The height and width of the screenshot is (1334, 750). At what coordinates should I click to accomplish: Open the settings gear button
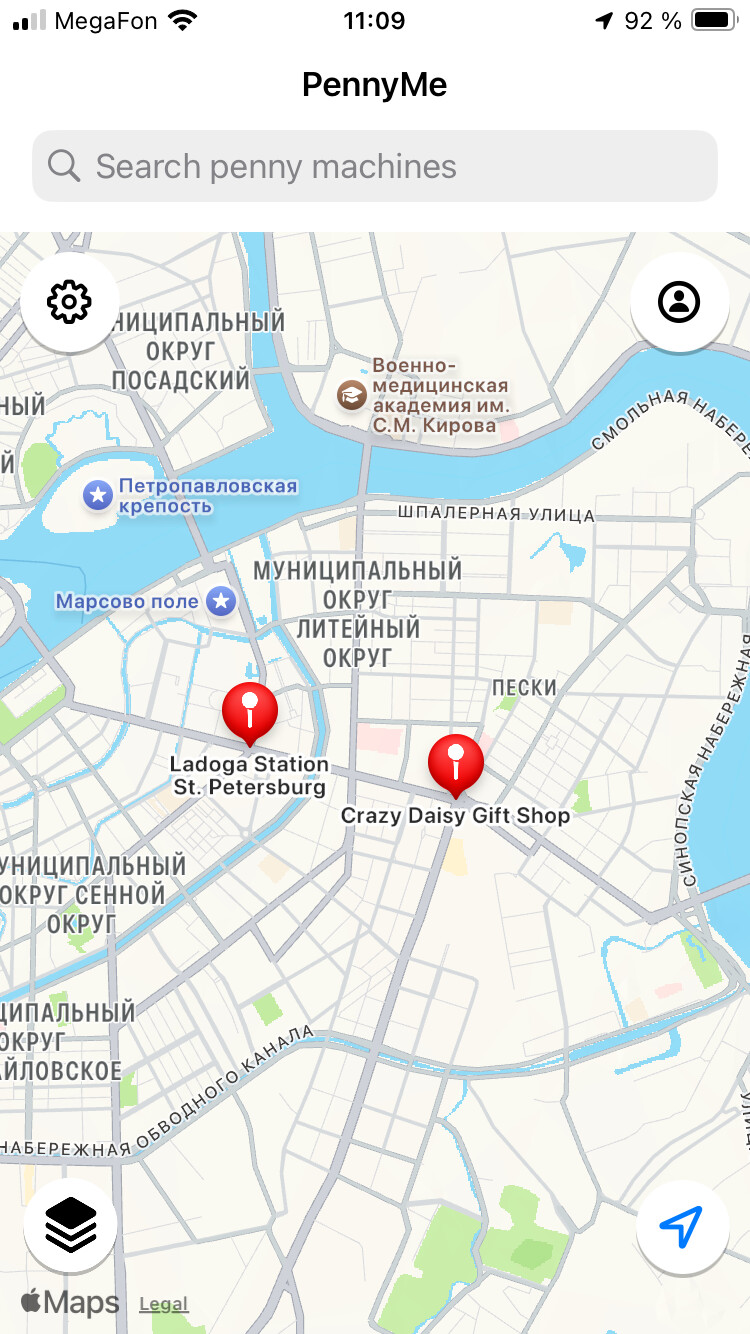[x=70, y=302]
